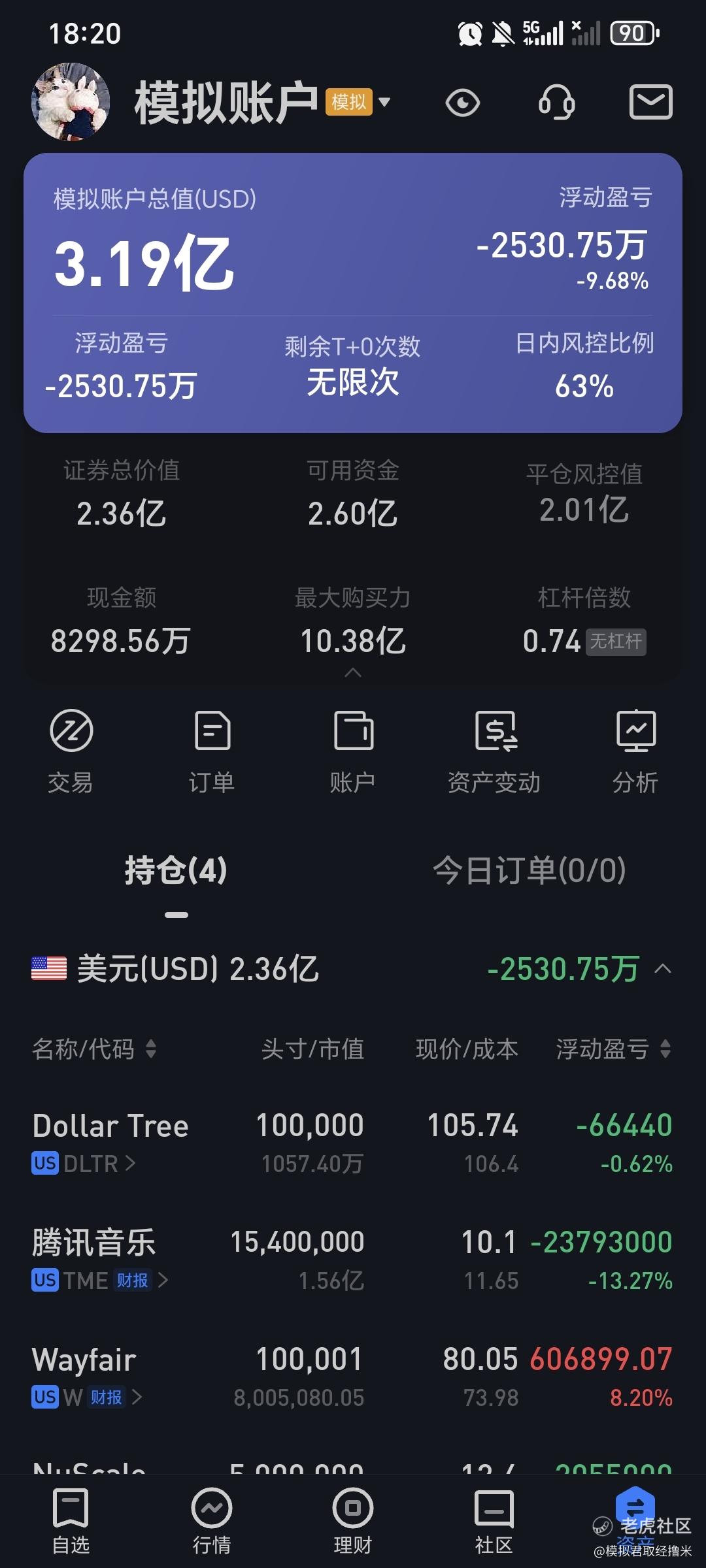Viewport: 706px width, 1568px height.
Task: Open the 分析 analysis shortcut
Action: point(635,751)
